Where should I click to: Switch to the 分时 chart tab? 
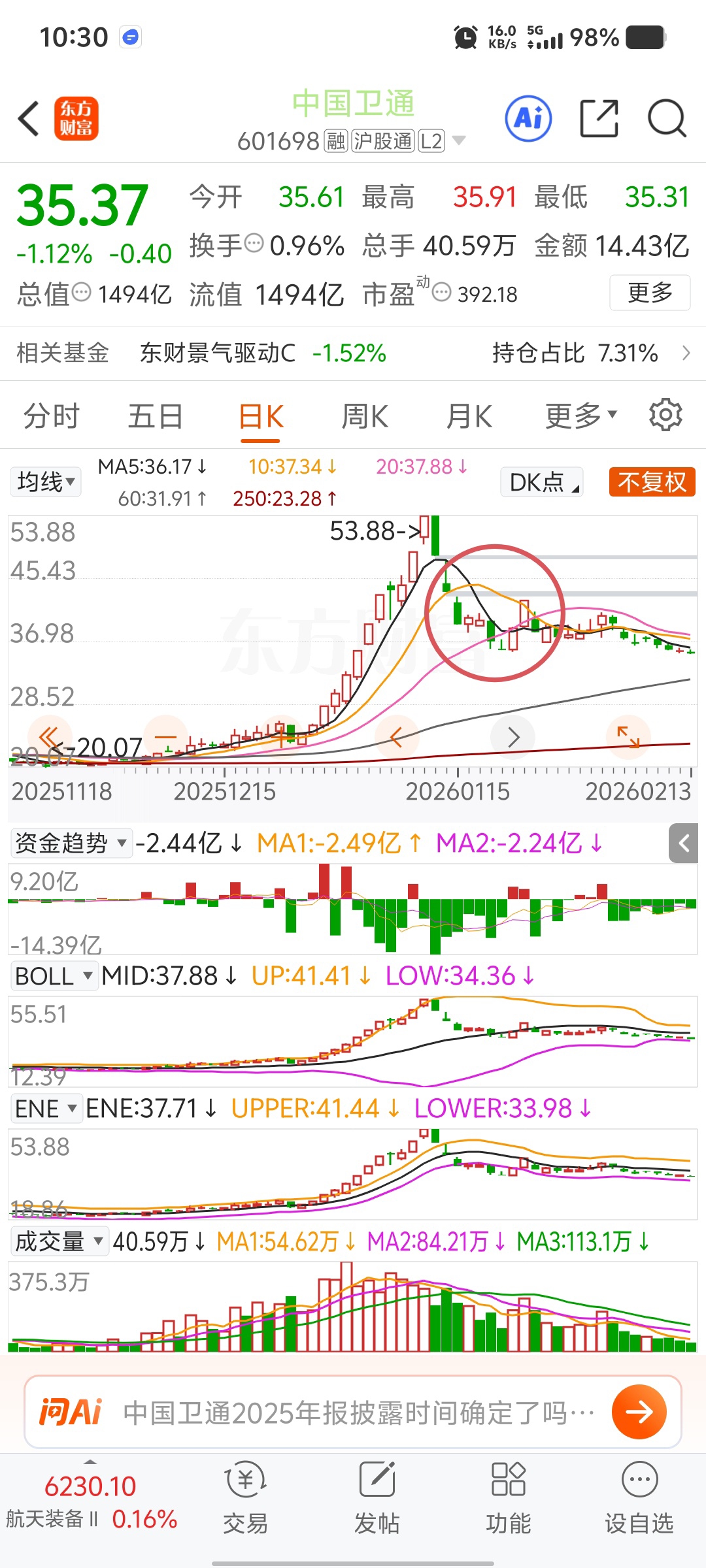point(51,416)
